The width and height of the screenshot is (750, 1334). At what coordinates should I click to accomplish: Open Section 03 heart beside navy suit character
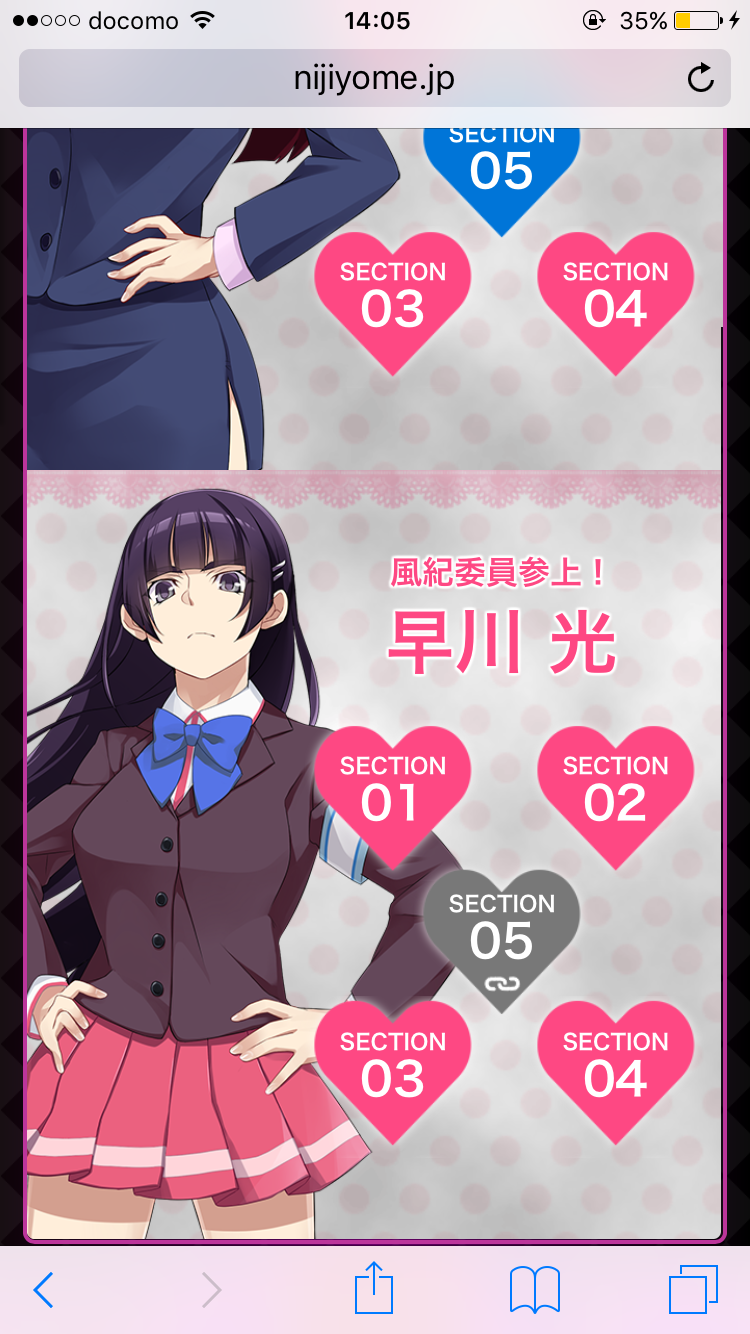click(x=392, y=298)
